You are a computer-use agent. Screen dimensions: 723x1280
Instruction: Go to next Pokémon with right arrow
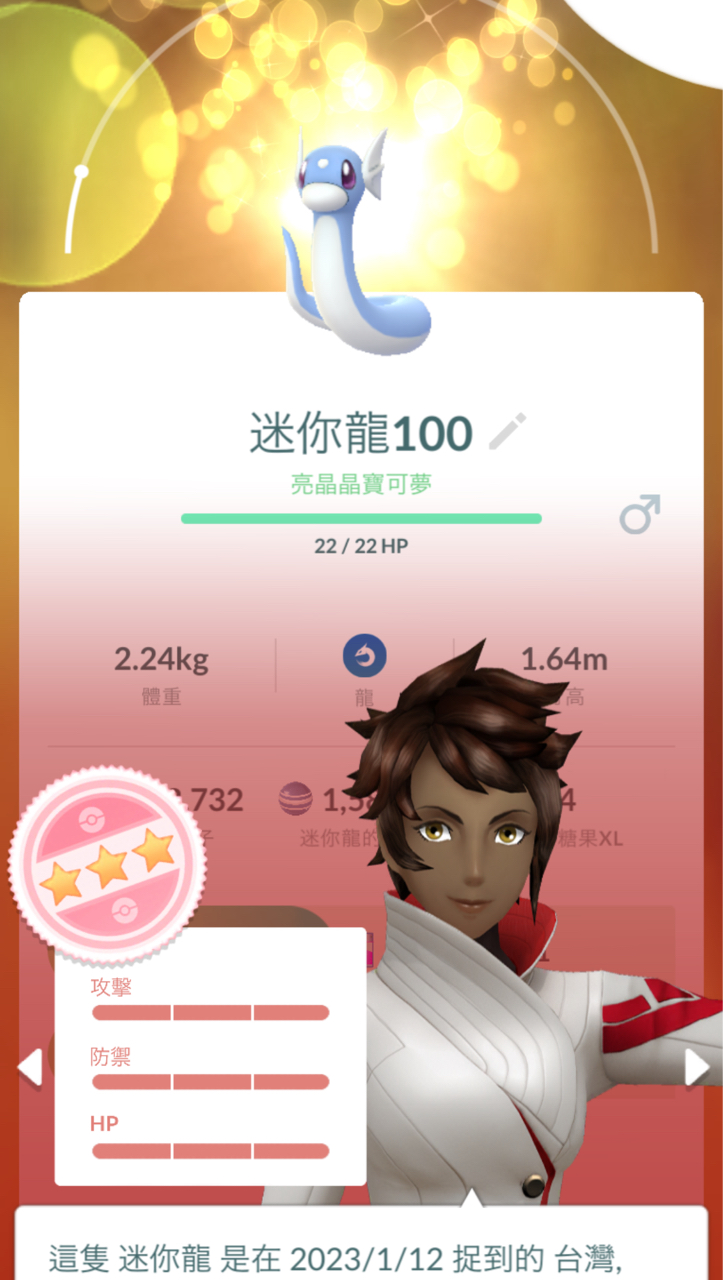[x=696, y=1067]
